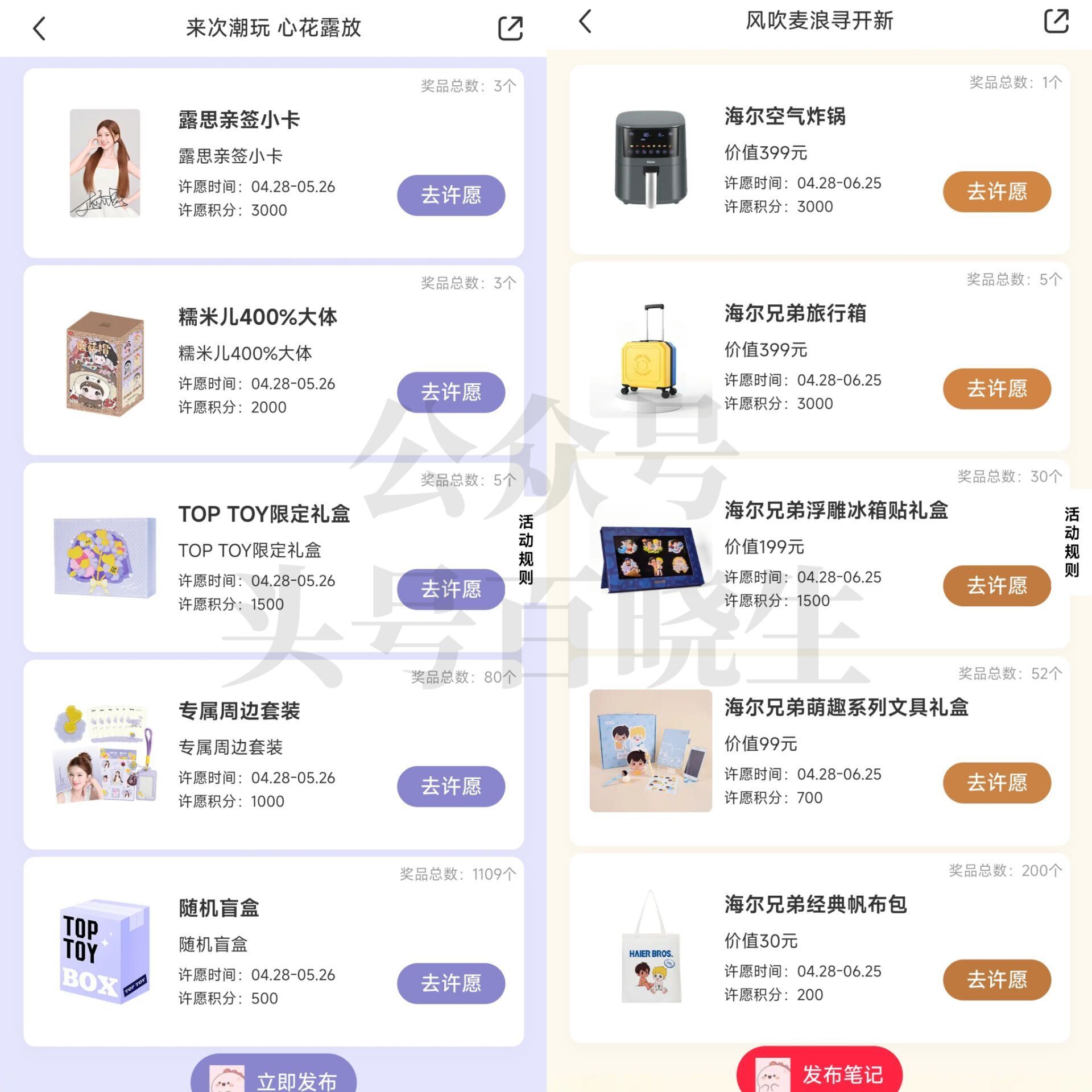Screen dimensions: 1092x1092
Task: Tap the purple 立即发布 button
Action: click(x=274, y=1077)
